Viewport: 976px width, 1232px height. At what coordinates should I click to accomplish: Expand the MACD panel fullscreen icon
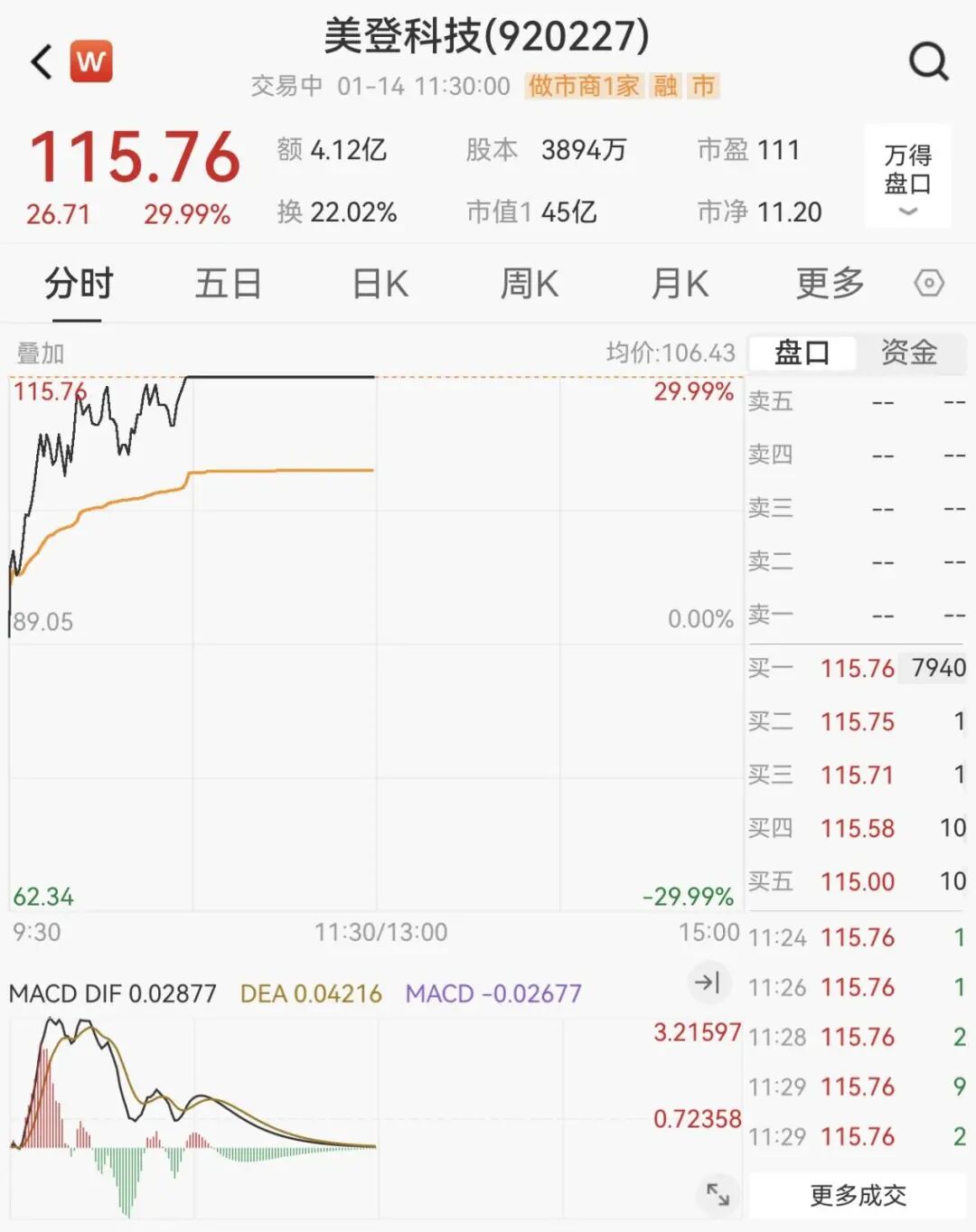pyautogui.click(x=717, y=1193)
